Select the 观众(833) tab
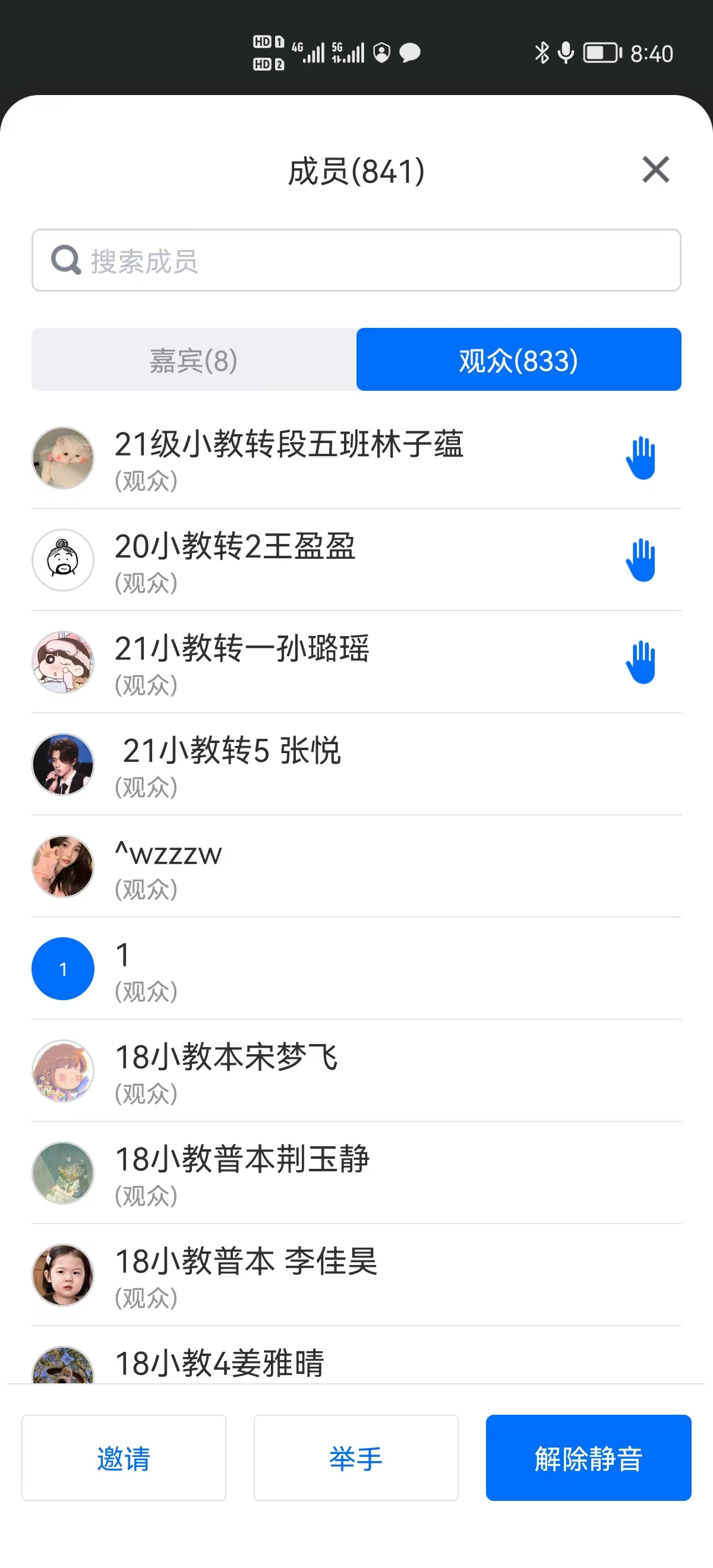 click(x=518, y=360)
